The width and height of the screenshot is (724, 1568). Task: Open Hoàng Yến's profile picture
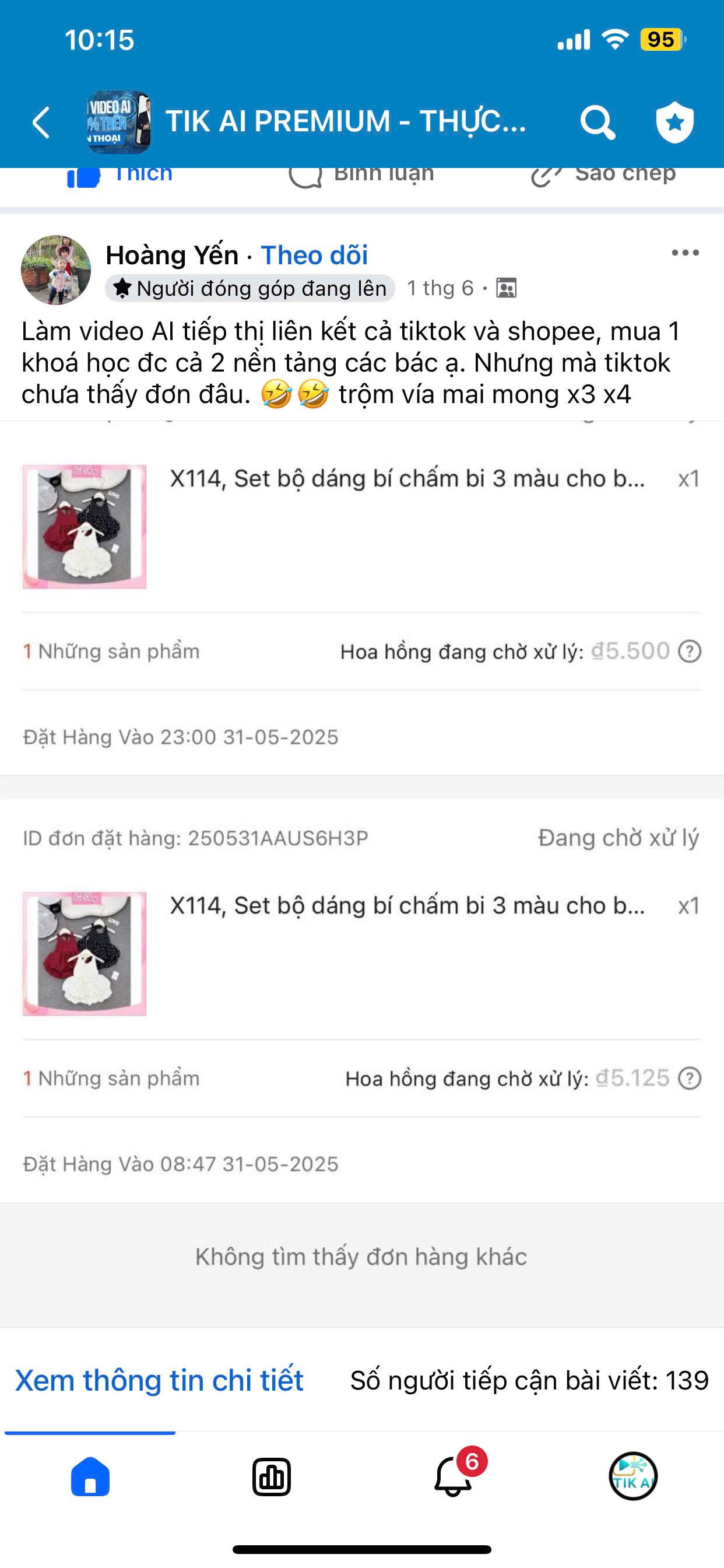(56, 269)
